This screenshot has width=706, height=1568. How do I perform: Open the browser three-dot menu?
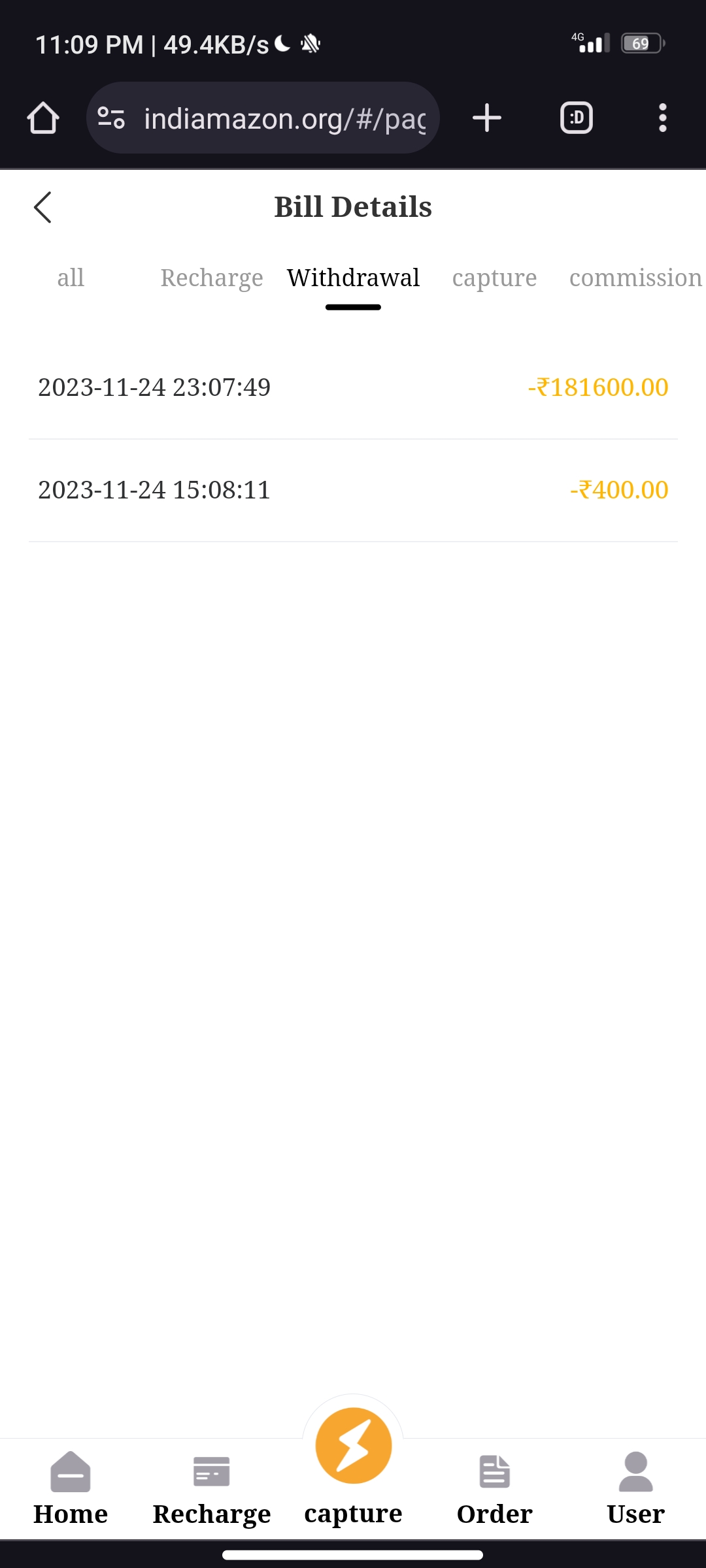click(x=663, y=118)
